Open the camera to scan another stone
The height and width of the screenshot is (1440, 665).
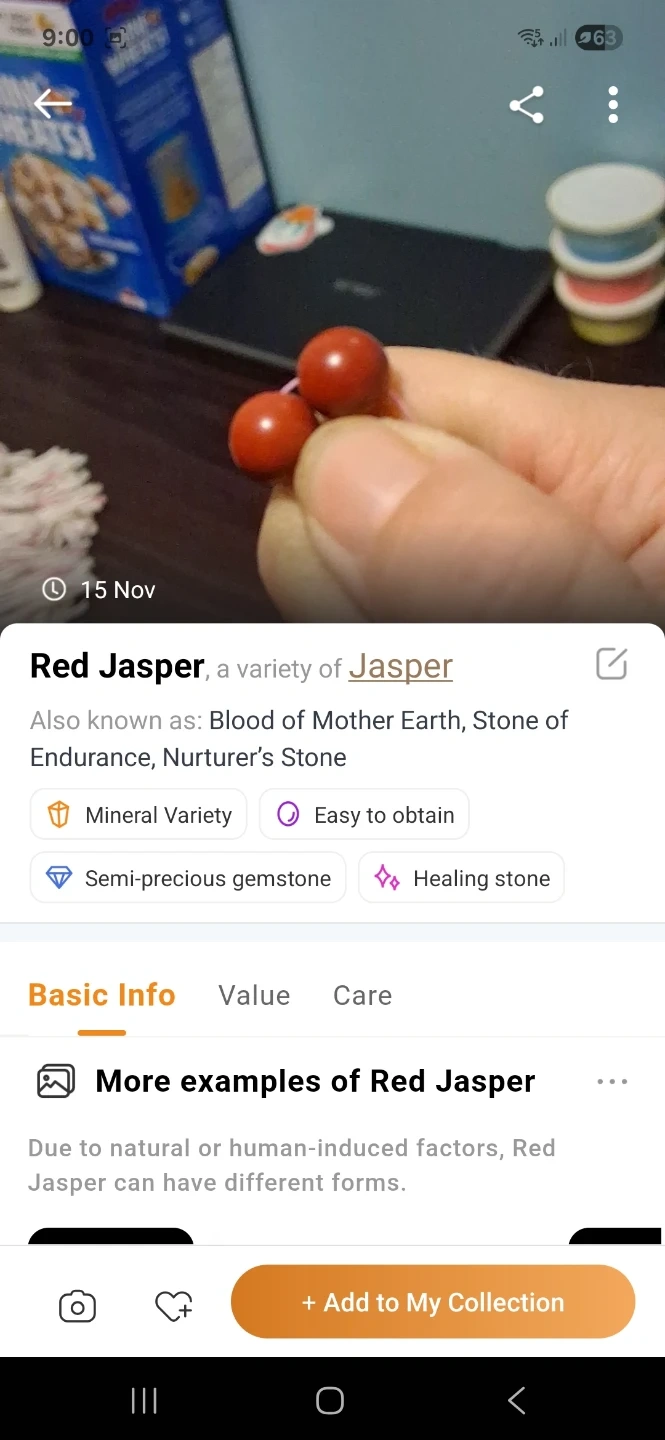[x=77, y=1306]
